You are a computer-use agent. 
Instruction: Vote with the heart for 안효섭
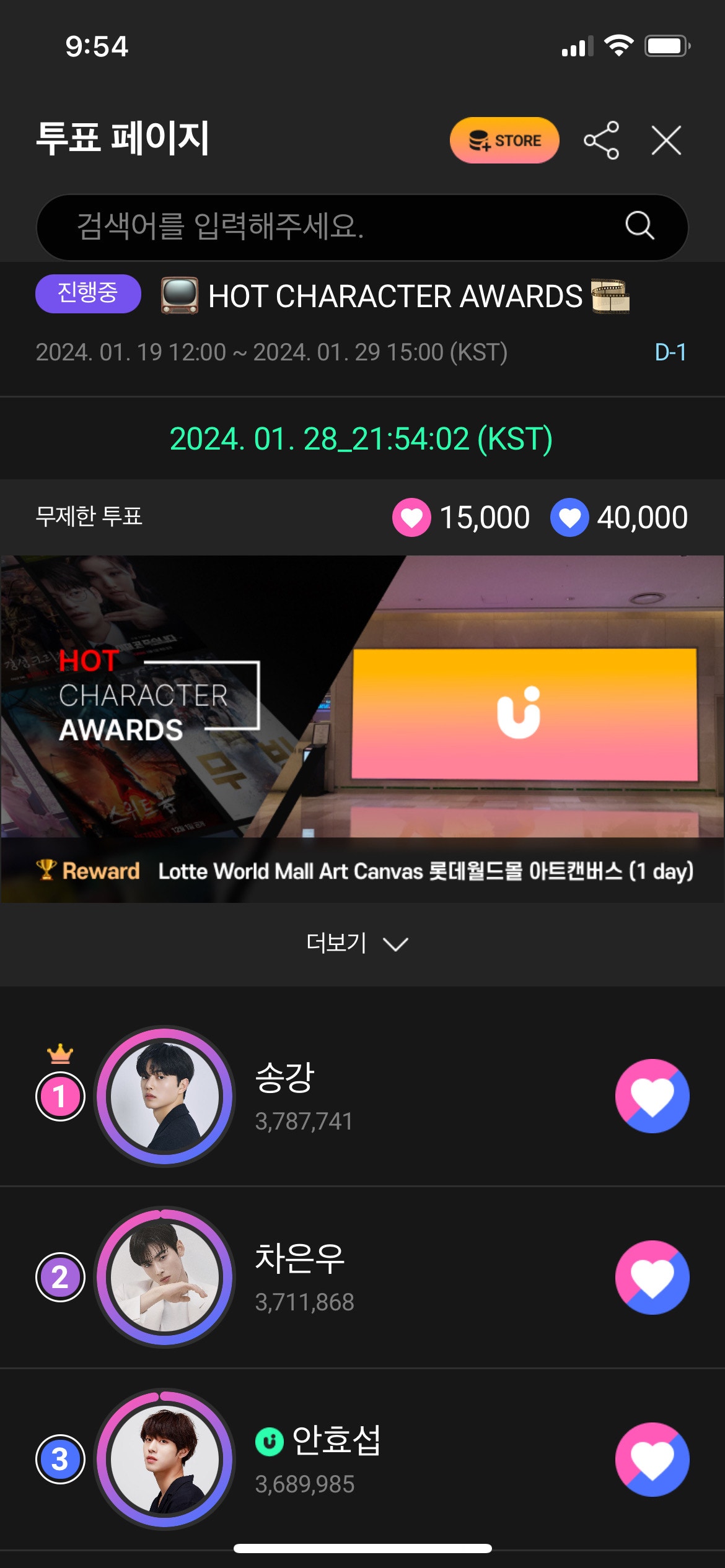coord(652,1460)
